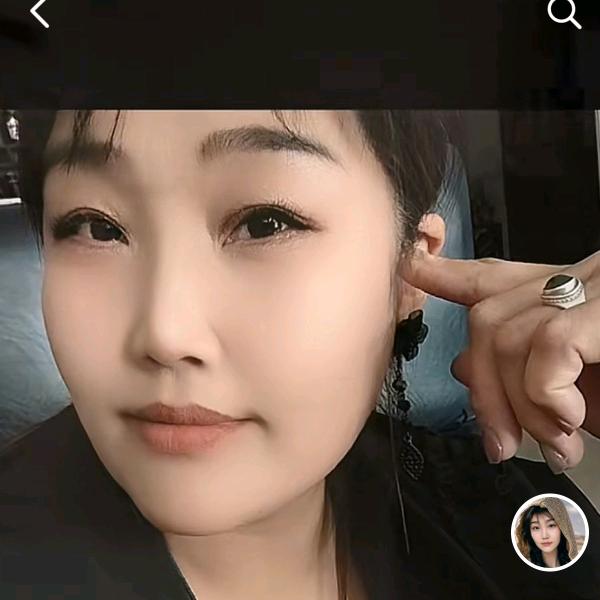Go back using the top arrow
The image size is (600, 600).
[39, 14]
